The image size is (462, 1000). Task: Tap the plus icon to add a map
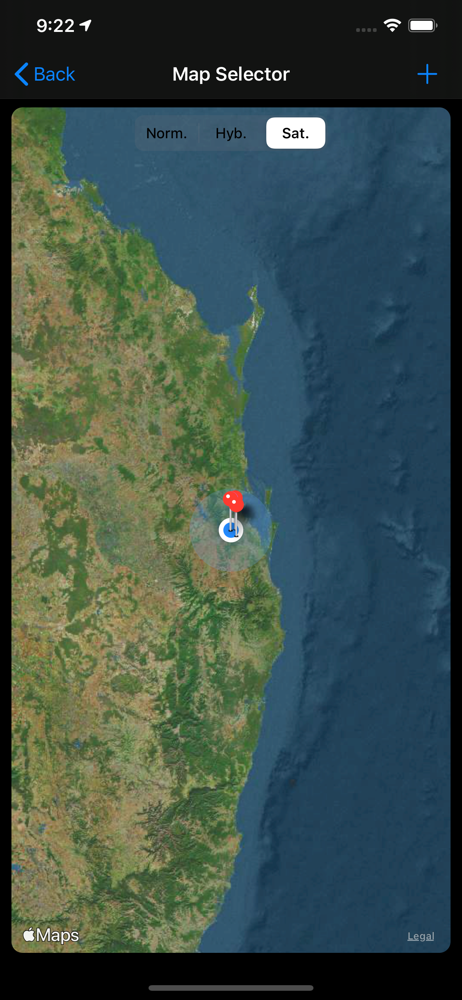click(427, 75)
